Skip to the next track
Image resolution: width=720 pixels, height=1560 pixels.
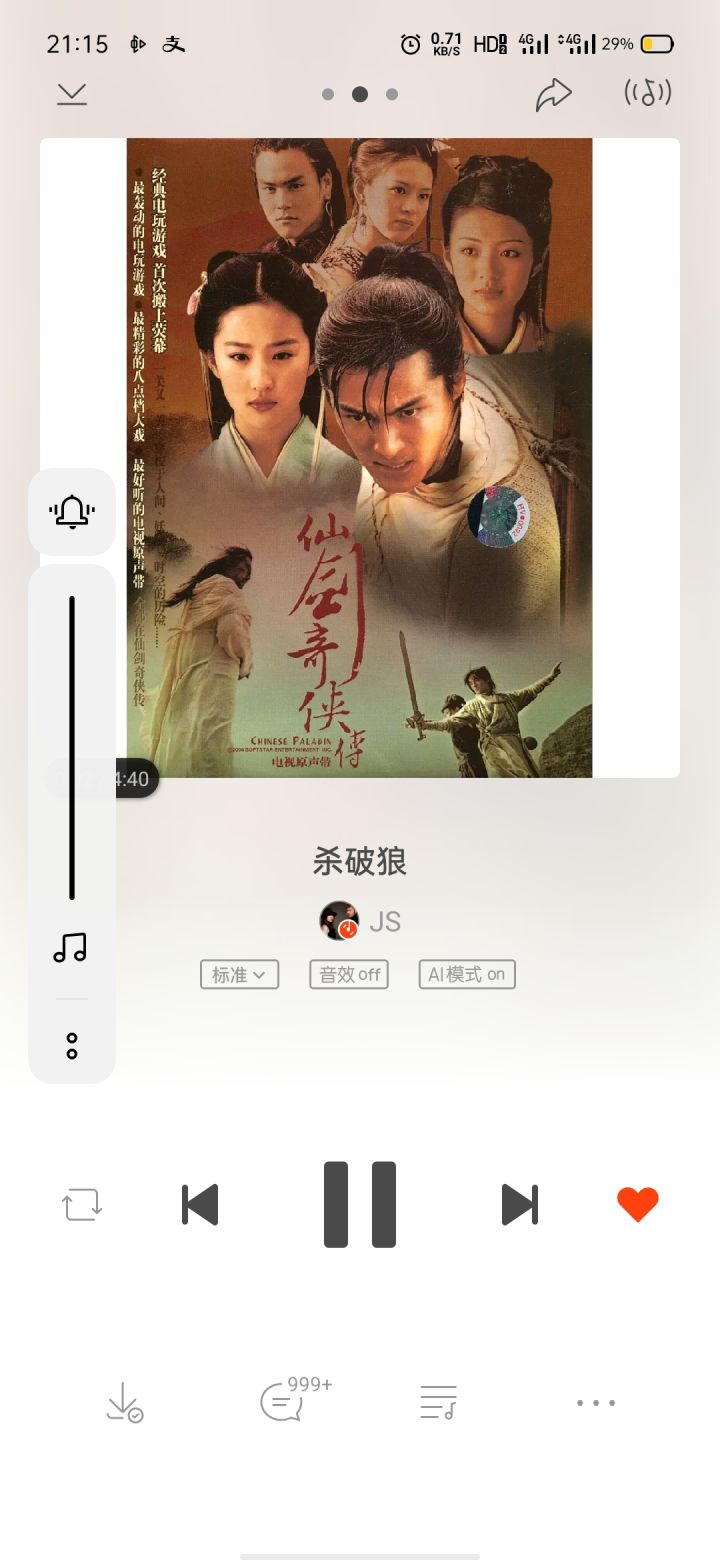[x=520, y=1204]
